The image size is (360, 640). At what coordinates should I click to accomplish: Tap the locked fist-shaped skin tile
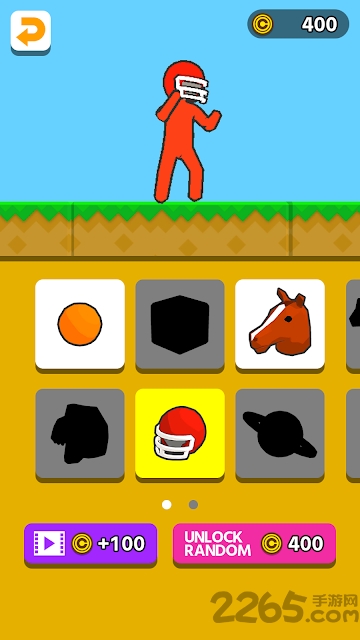(80, 434)
